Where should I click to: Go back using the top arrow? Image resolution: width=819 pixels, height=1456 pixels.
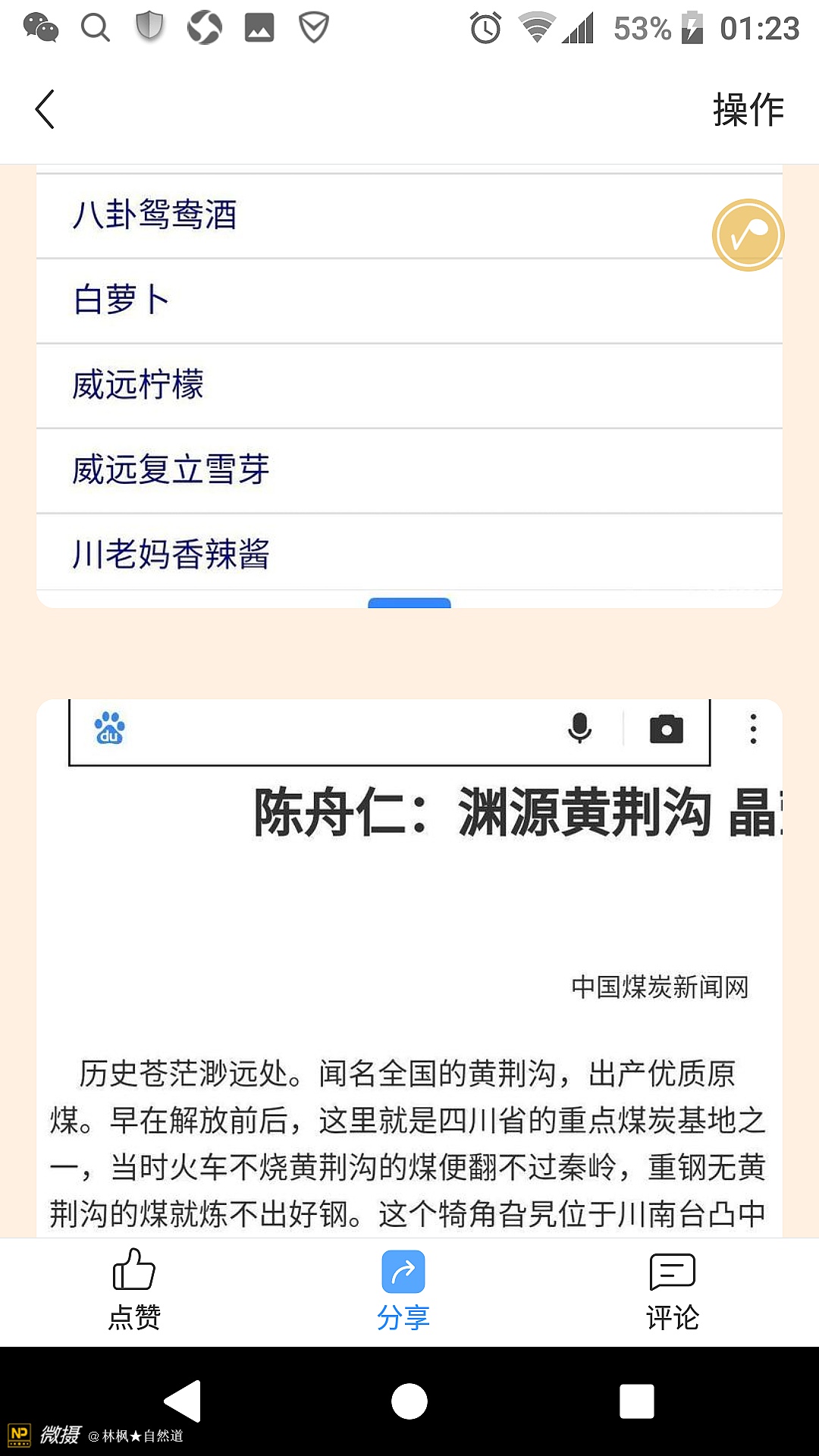pyautogui.click(x=45, y=109)
